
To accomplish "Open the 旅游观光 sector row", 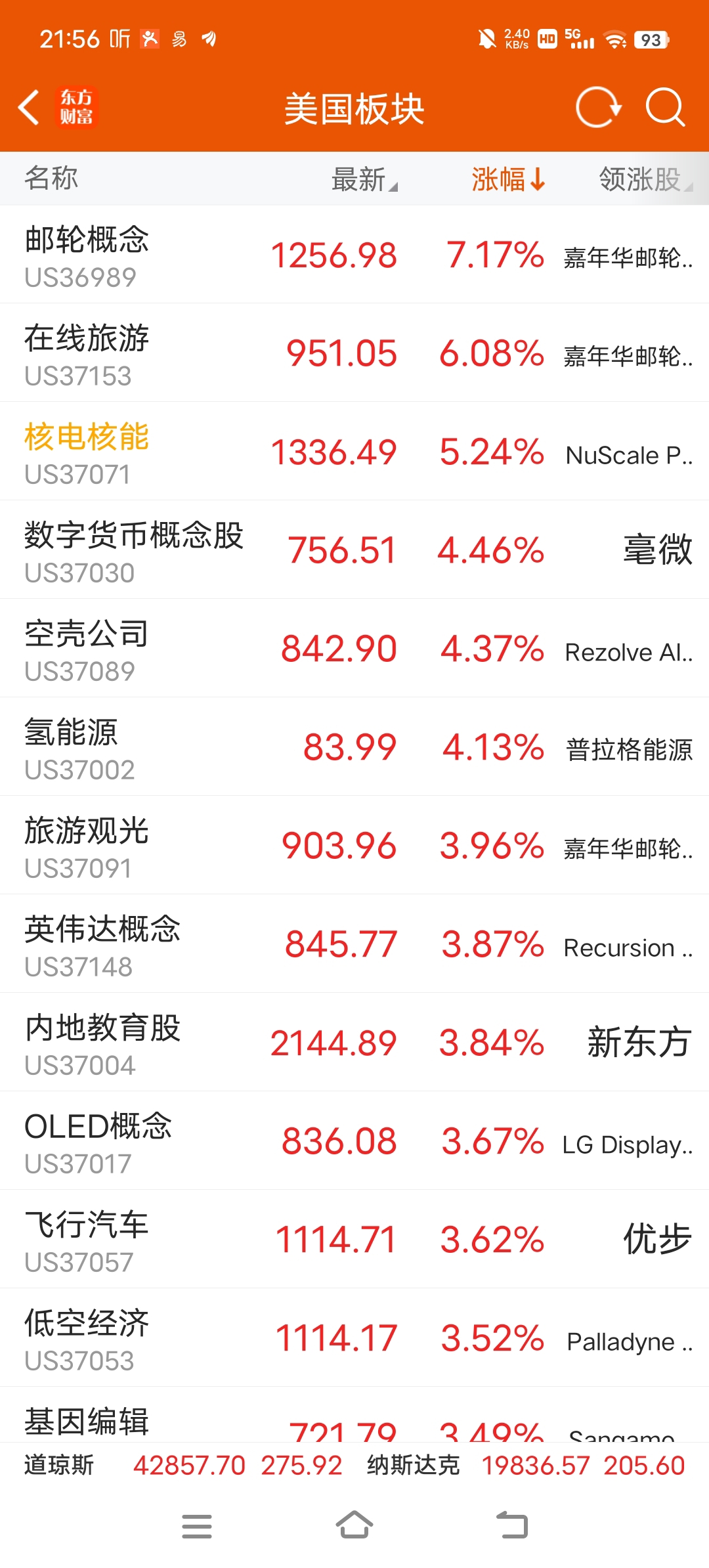I will (x=354, y=846).
